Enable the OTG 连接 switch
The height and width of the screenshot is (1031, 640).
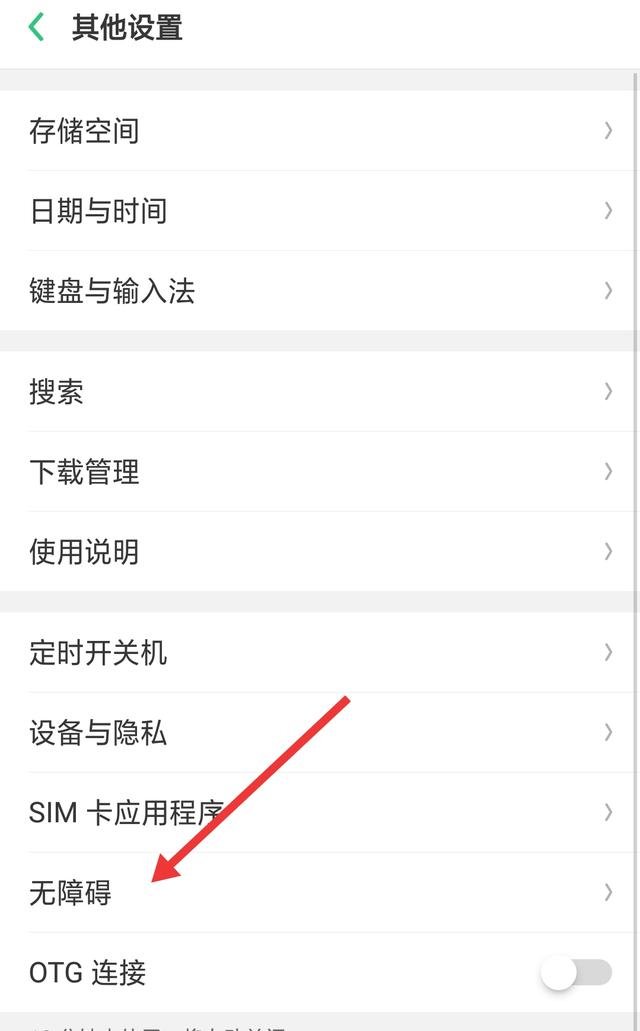tap(576, 972)
